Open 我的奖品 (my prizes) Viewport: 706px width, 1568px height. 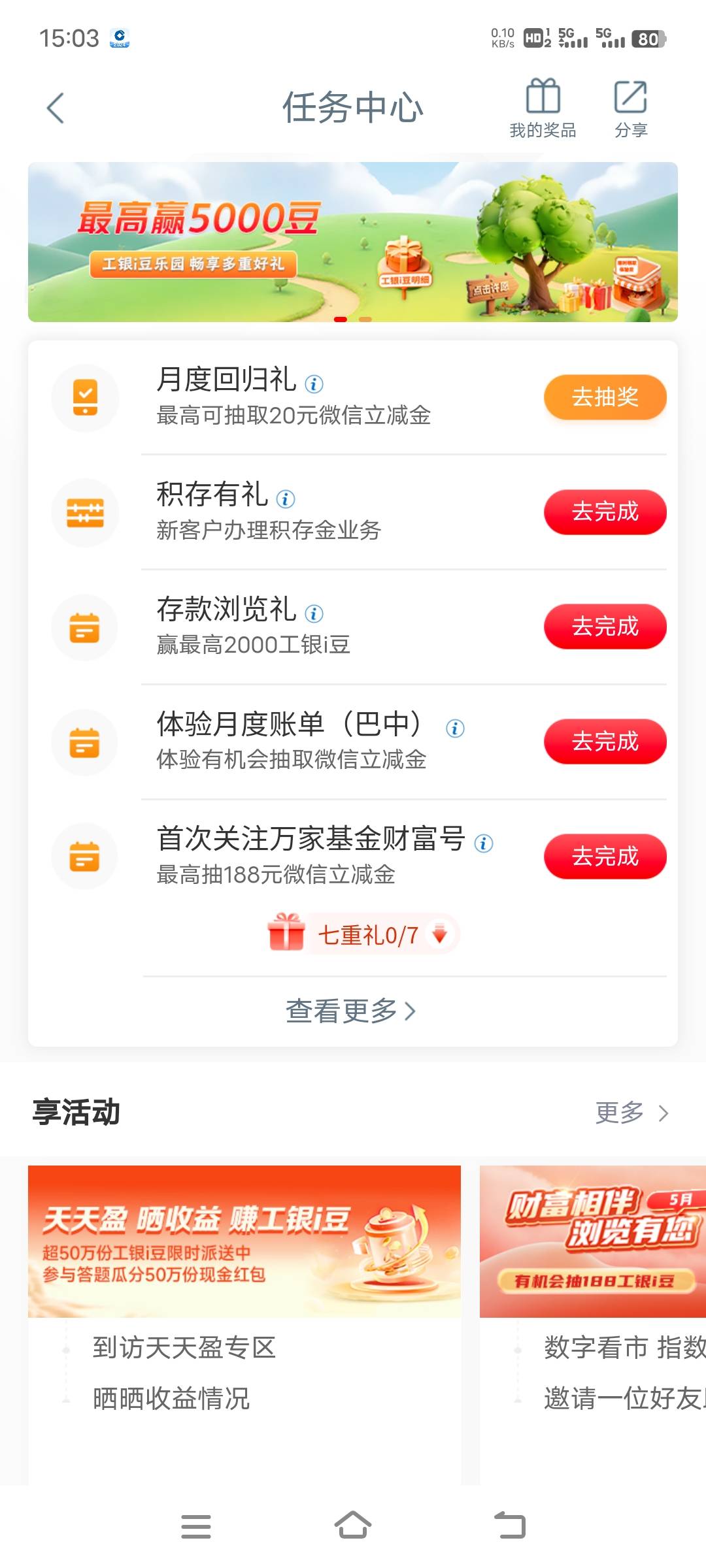pos(543,108)
